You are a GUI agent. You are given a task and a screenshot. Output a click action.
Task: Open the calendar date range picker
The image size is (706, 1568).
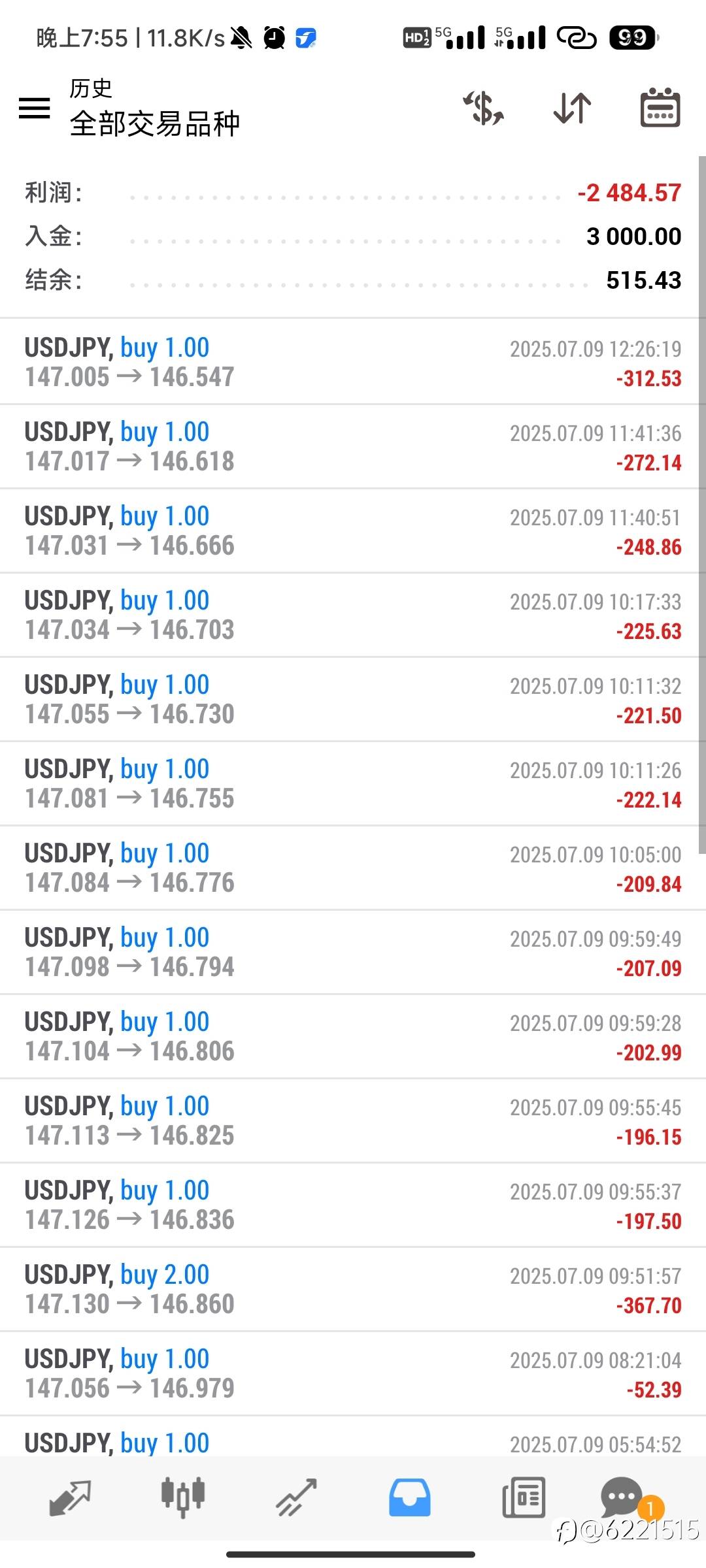[x=660, y=108]
